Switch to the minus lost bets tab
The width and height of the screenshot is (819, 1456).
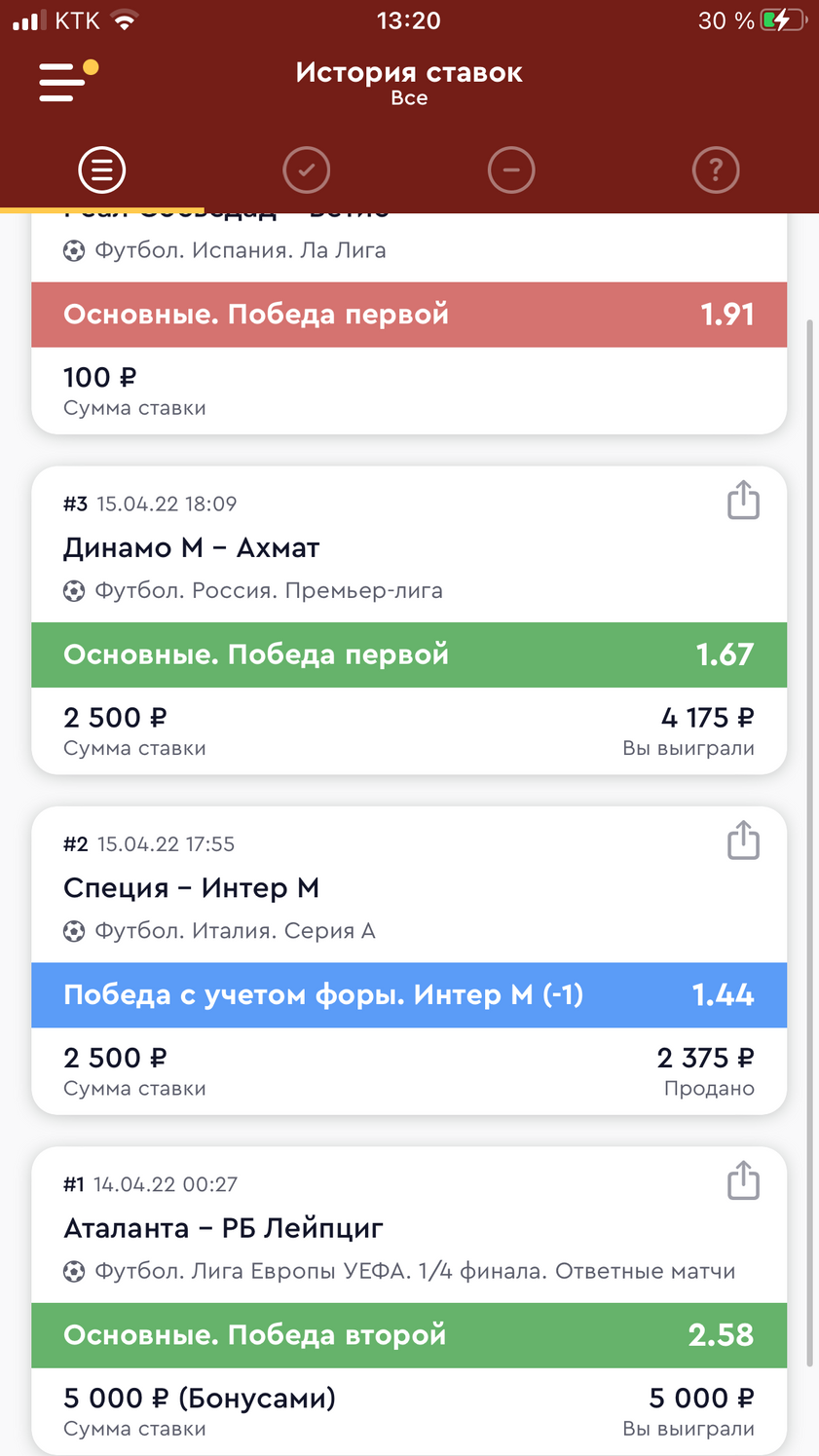tap(511, 170)
